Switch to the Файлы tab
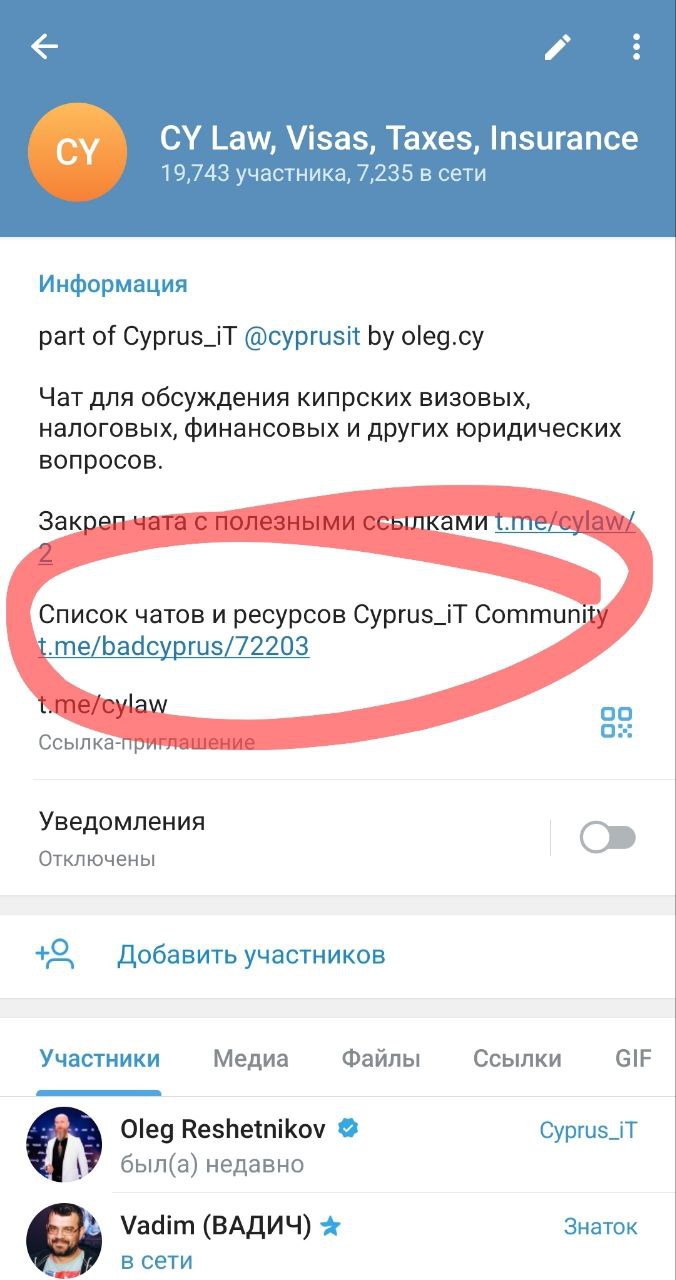Screen dimensions: 676x1280 pos(380,1059)
